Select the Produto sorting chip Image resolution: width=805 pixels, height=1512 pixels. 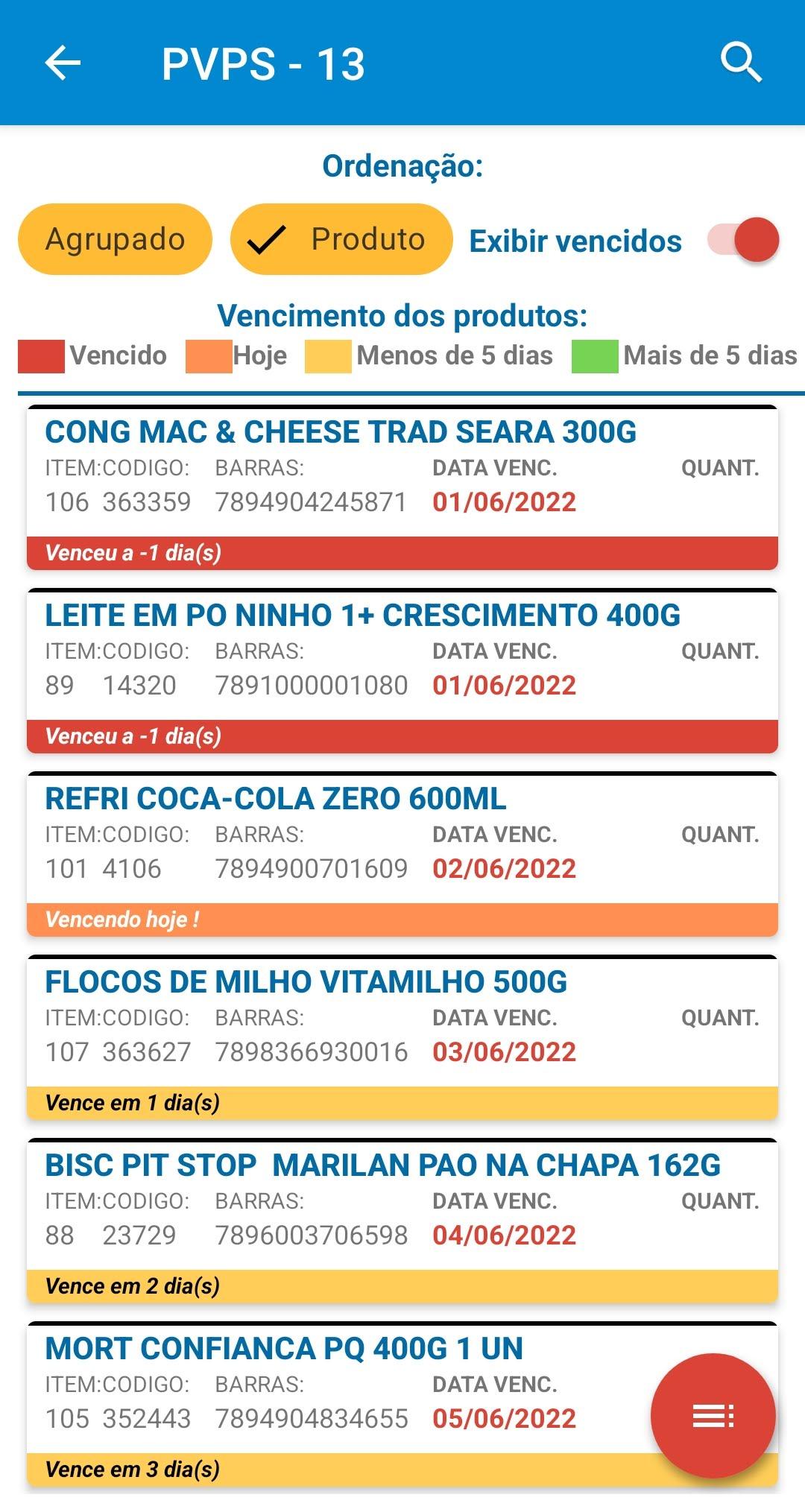[x=341, y=239]
